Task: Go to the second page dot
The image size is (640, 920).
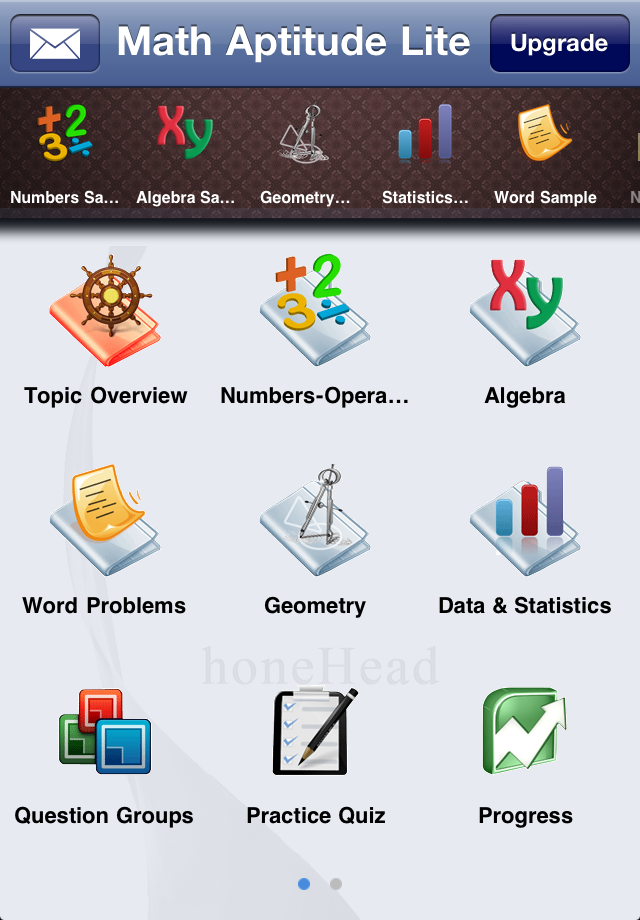Action: pos(336,884)
